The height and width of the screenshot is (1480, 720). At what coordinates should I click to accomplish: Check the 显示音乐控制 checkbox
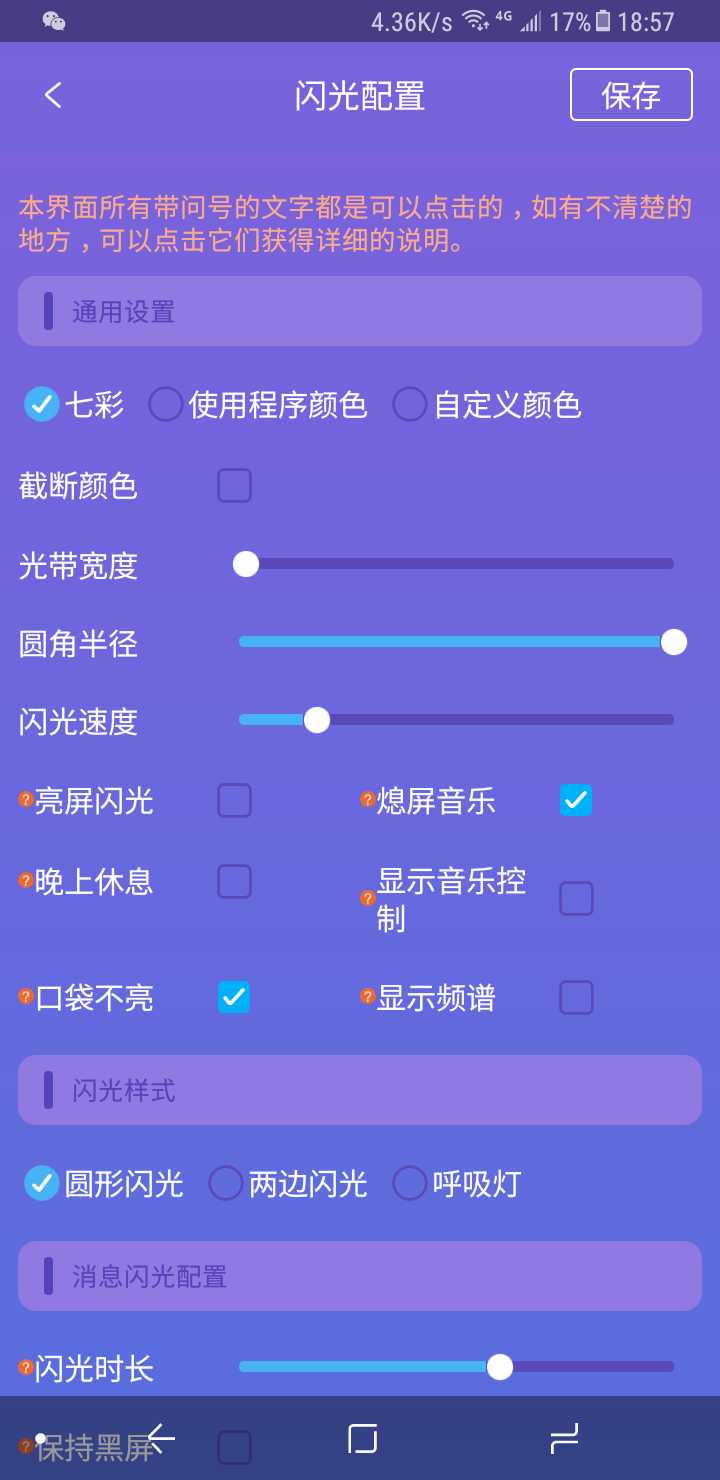click(x=576, y=899)
